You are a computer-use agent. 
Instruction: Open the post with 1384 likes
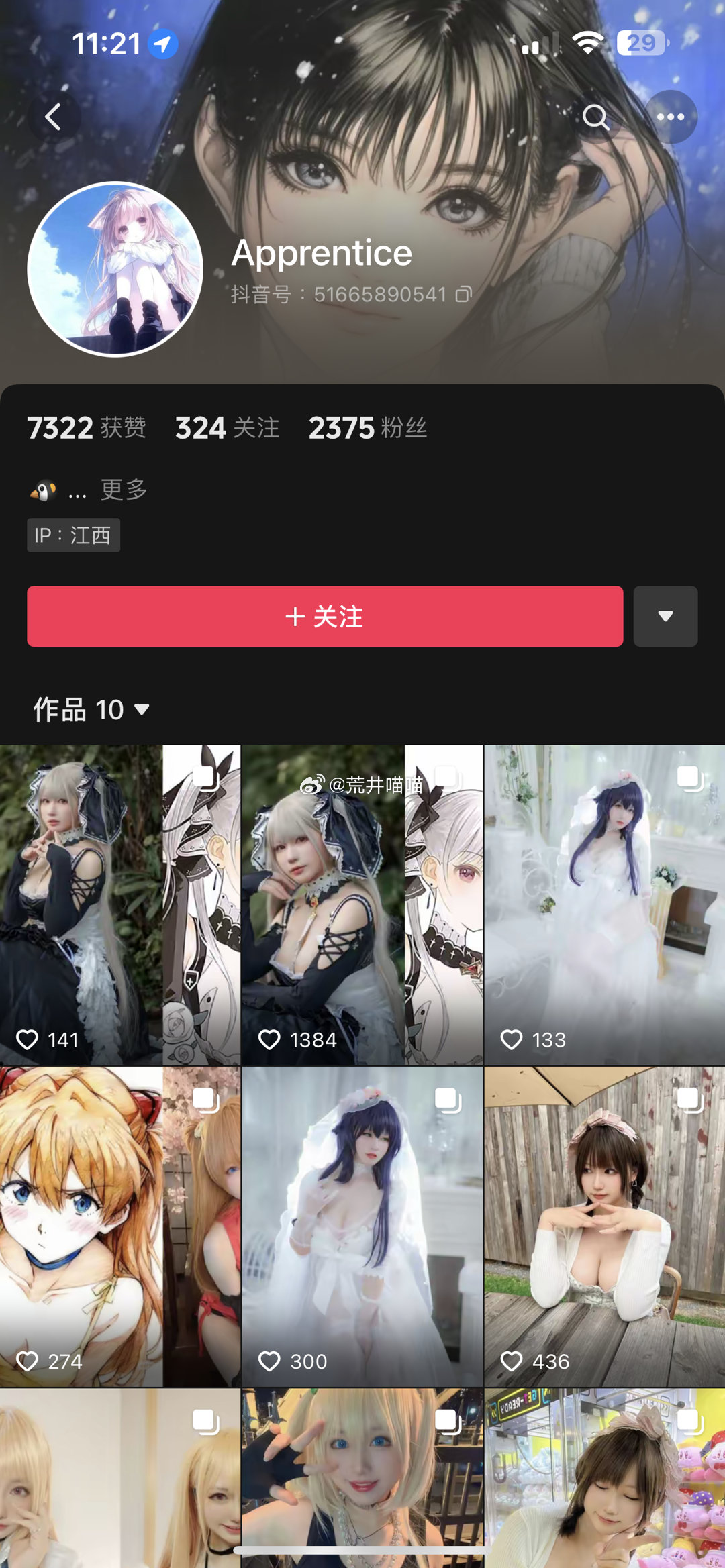coord(362,904)
